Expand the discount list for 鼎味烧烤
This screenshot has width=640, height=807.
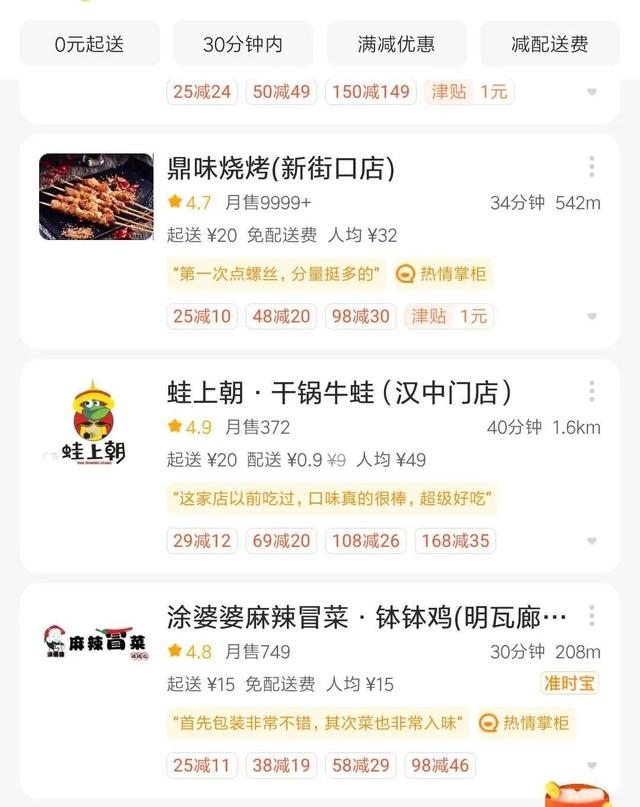click(592, 316)
